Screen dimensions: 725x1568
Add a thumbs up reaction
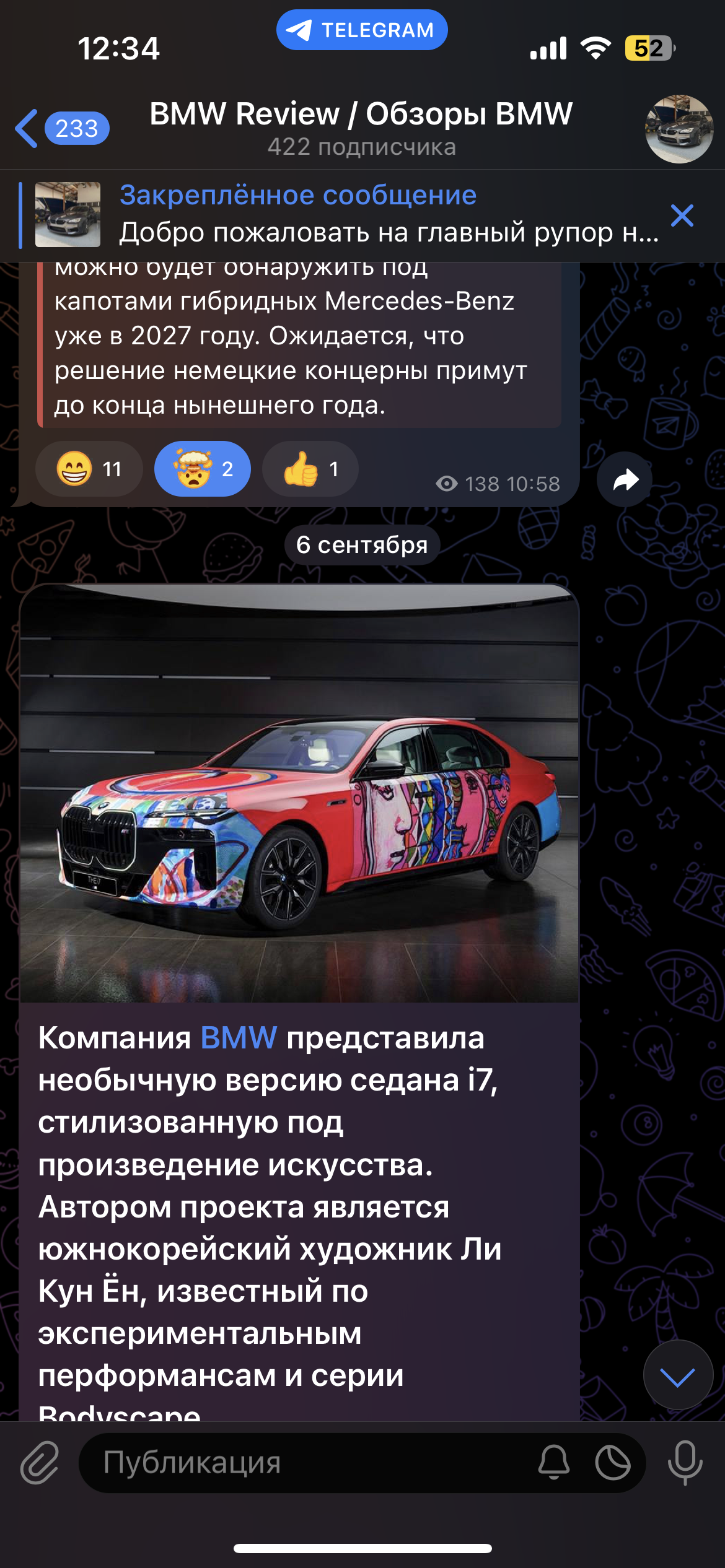310,469
